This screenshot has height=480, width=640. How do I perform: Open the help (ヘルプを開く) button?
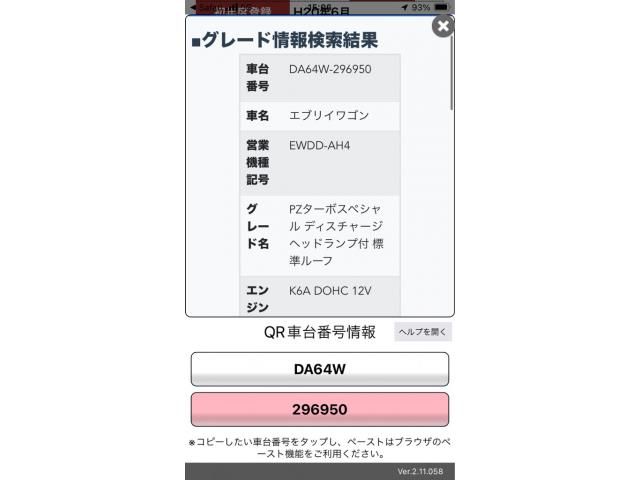[422, 332]
